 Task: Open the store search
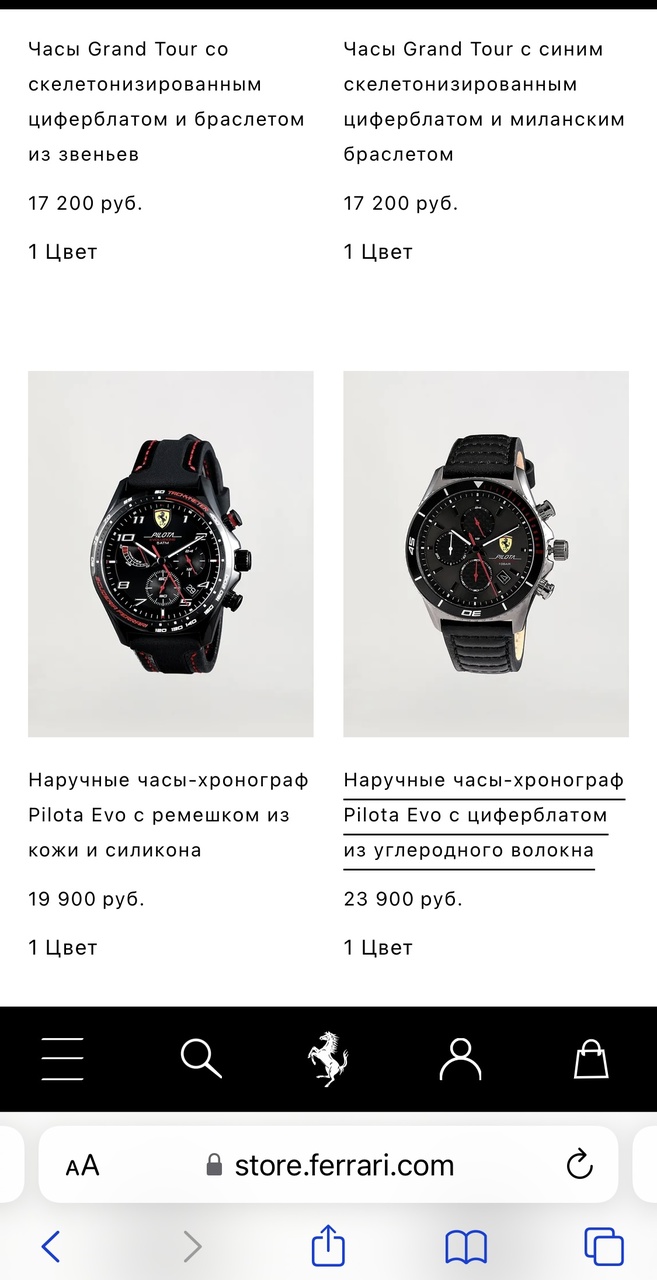pos(201,1058)
